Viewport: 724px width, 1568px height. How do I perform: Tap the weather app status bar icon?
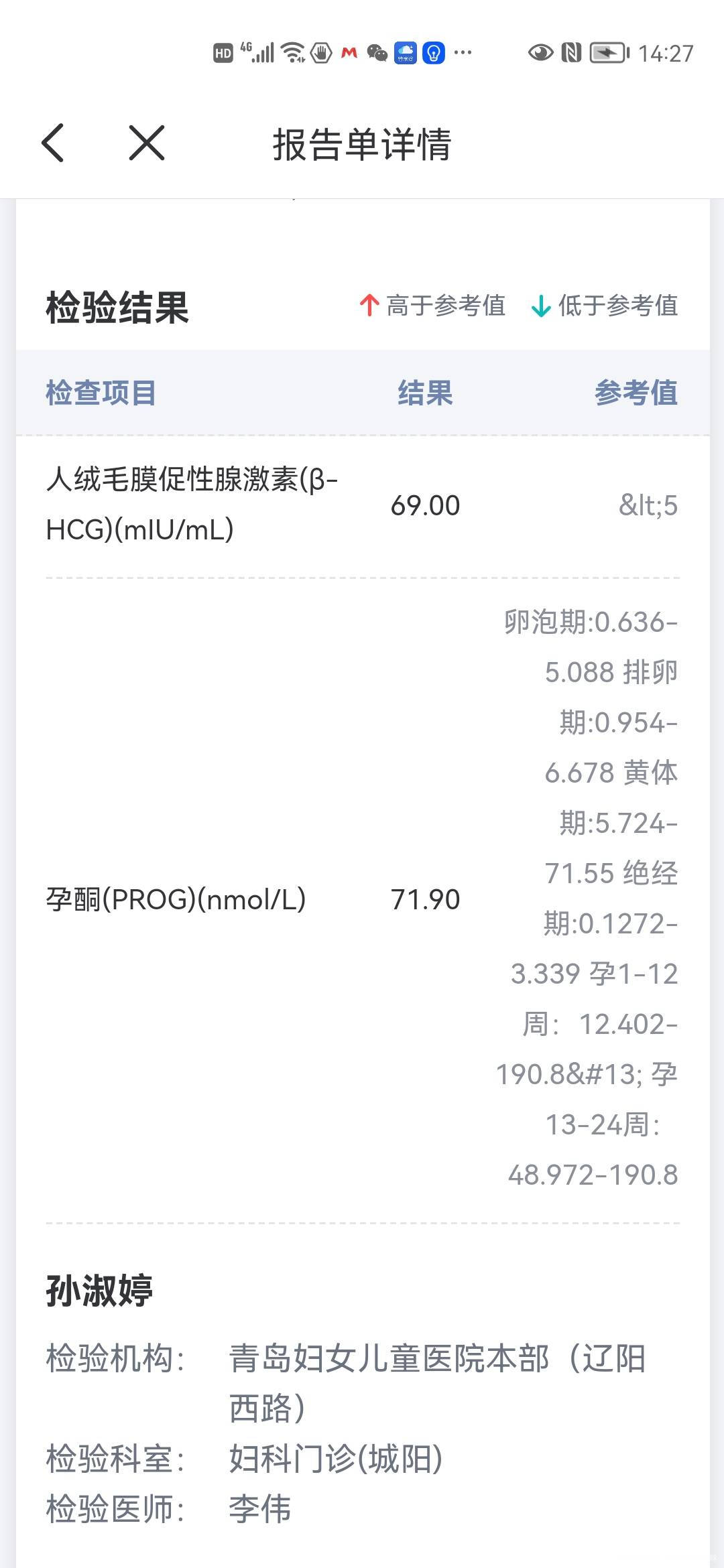coord(406,54)
